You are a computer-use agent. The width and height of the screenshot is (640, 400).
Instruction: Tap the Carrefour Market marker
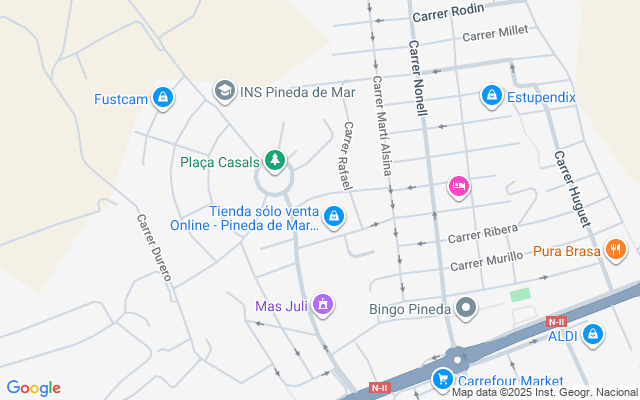click(442, 379)
